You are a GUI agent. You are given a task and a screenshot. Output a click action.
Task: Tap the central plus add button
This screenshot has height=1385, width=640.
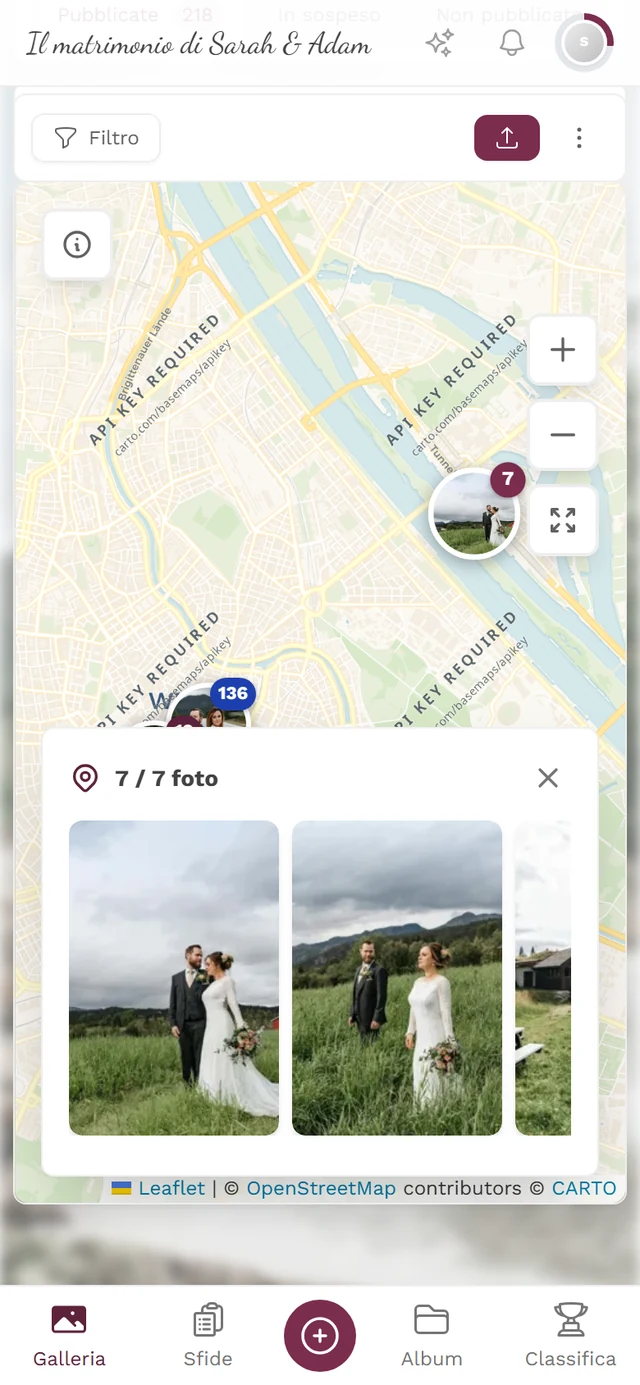point(320,1335)
